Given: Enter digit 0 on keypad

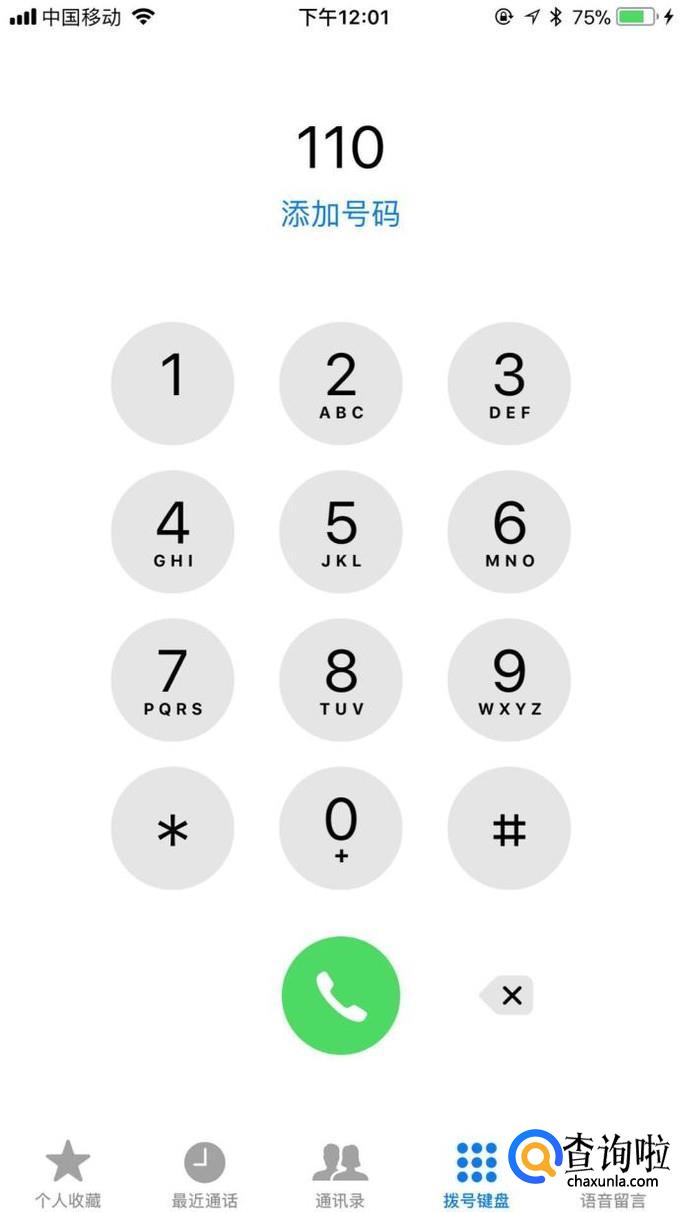Looking at the screenshot, I should [x=340, y=828].
